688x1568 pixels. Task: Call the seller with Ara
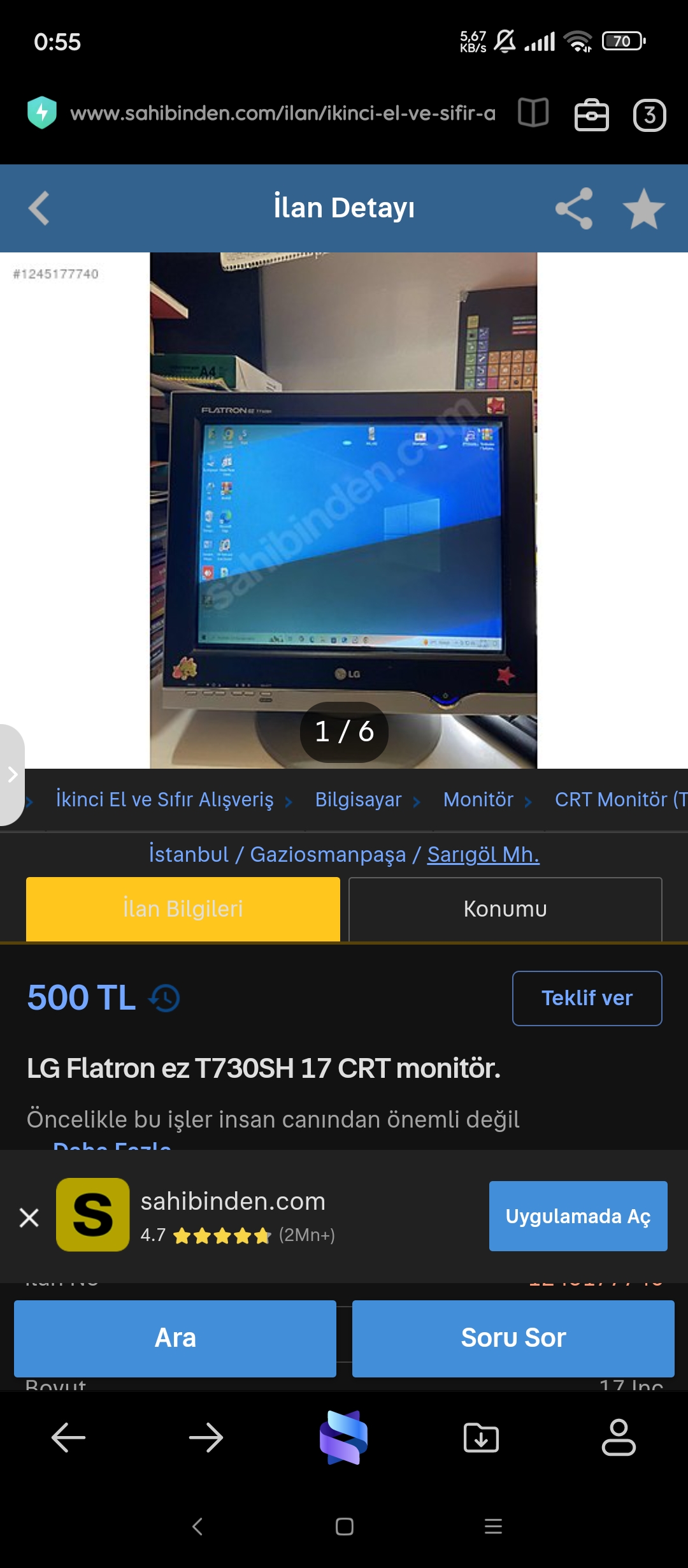point(175,1338)
